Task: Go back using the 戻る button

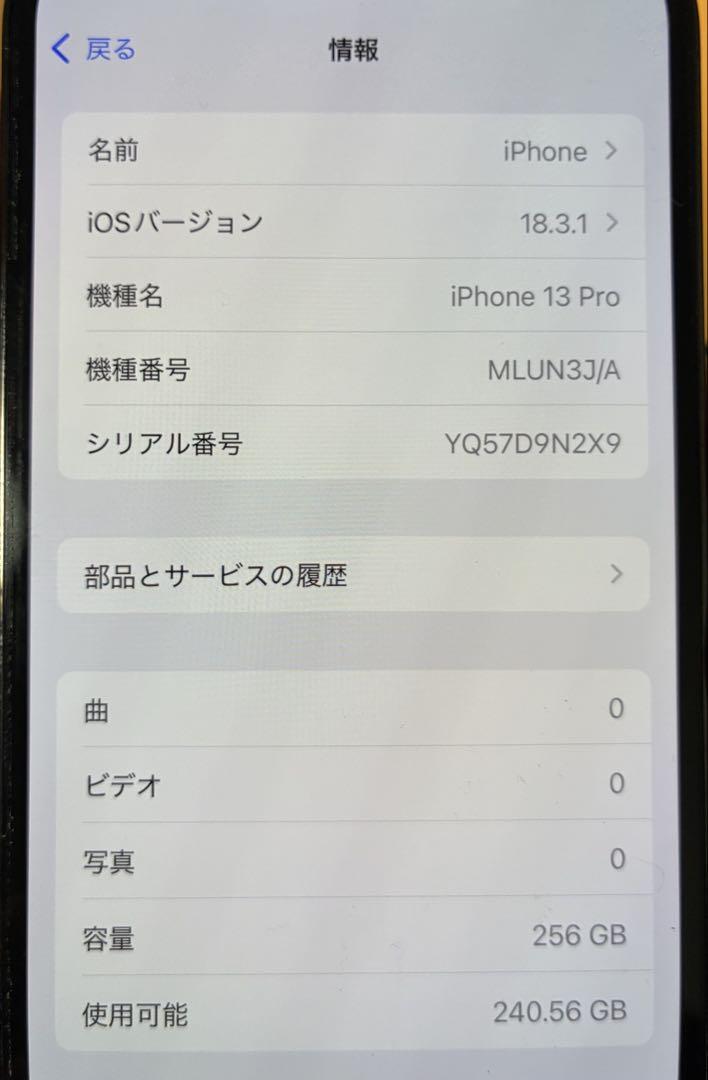Action: (x=93, y=49)
